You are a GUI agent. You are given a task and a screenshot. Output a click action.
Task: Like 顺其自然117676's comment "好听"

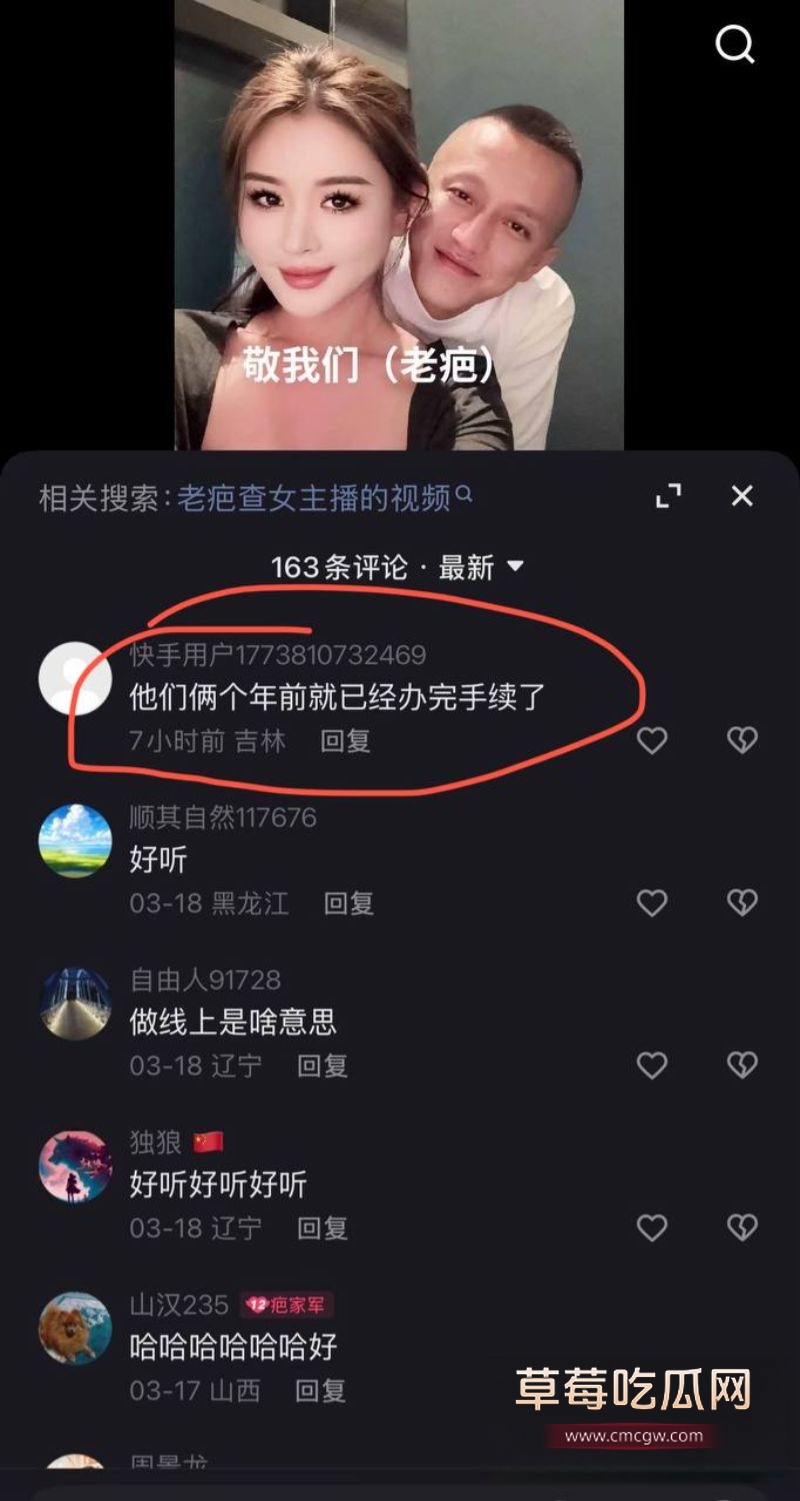click(x=655, y=903)
